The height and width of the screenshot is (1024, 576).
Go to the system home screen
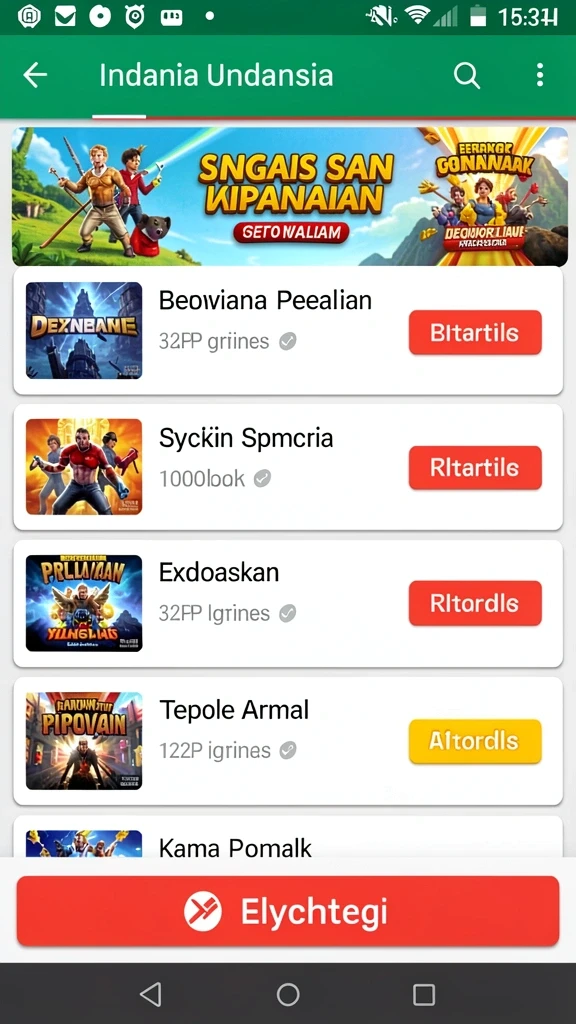click(x=288, y=995)
